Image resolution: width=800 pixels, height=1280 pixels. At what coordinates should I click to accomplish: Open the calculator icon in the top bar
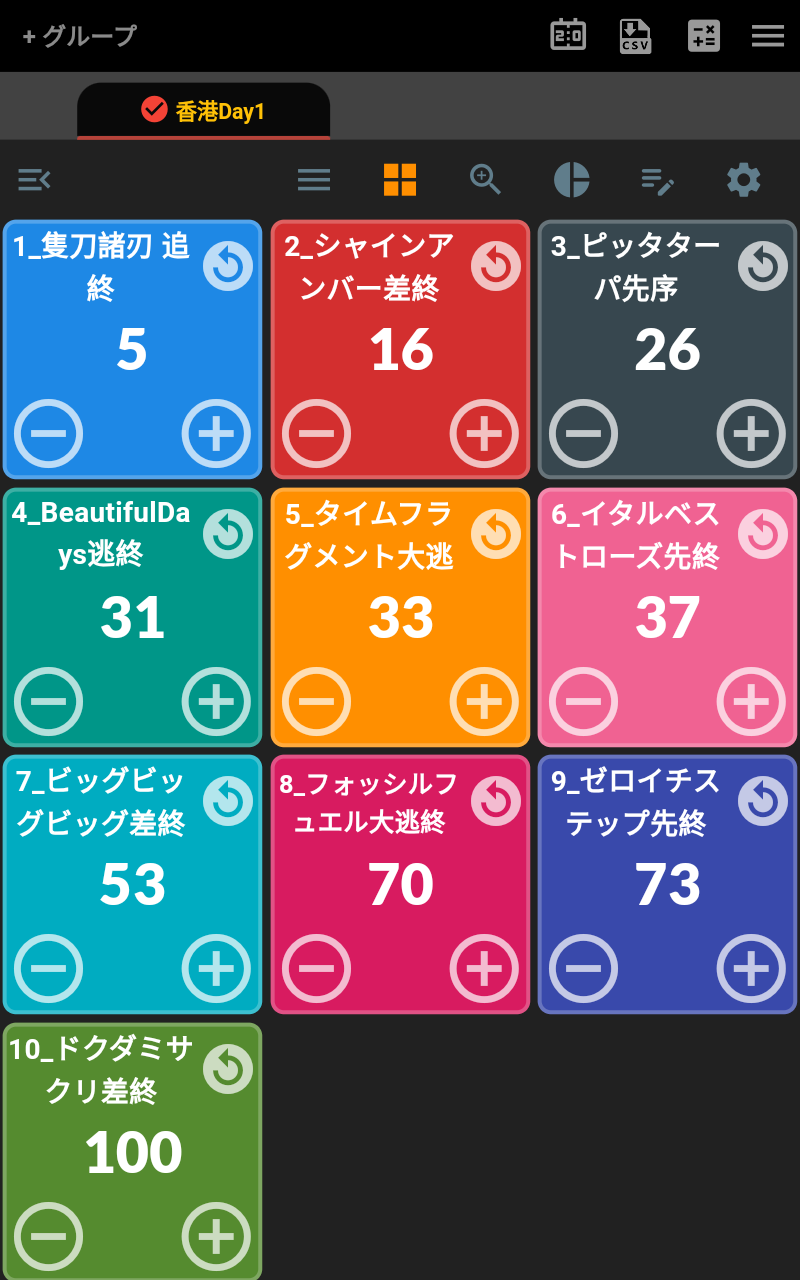click(703, 36)
